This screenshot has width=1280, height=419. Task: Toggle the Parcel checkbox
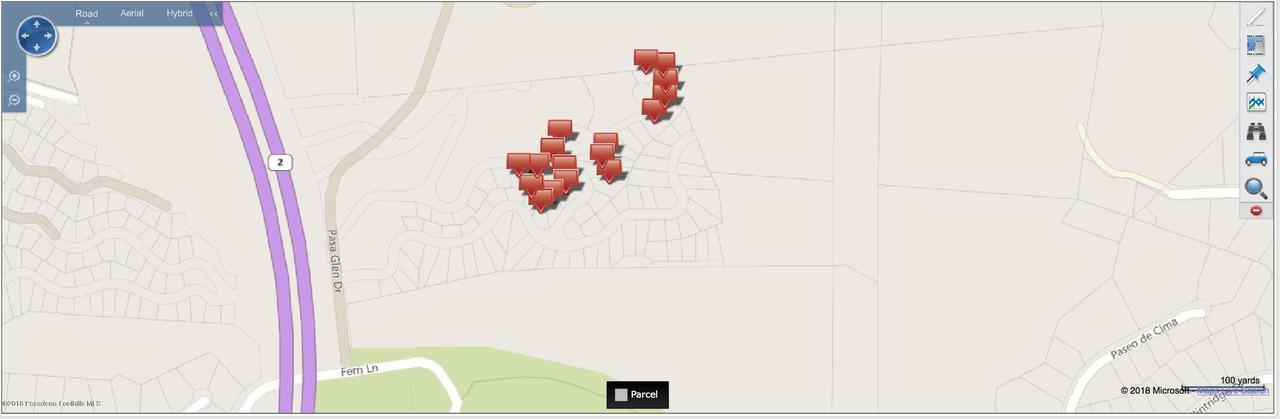click(621, 395)
